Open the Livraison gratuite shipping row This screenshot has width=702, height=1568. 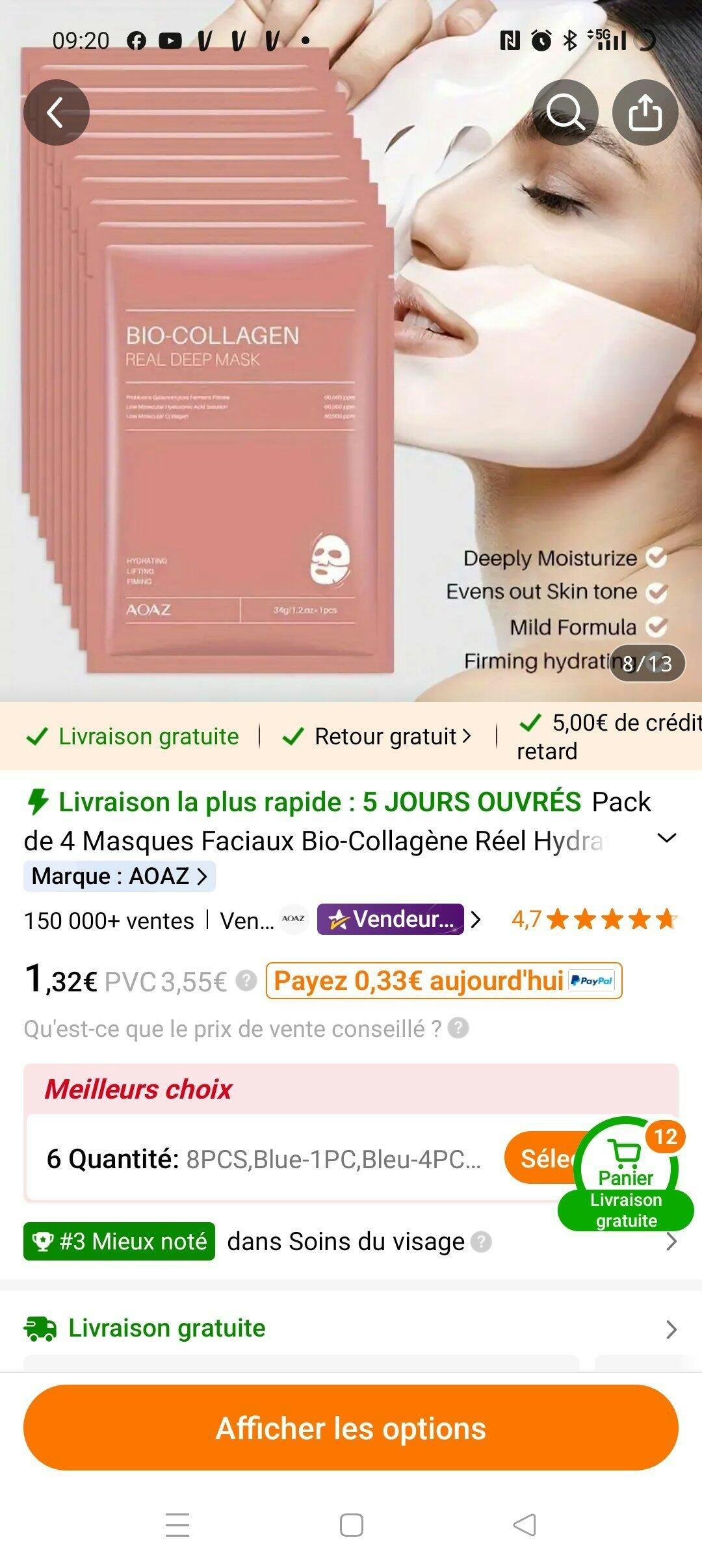[x=351, y=1328]
